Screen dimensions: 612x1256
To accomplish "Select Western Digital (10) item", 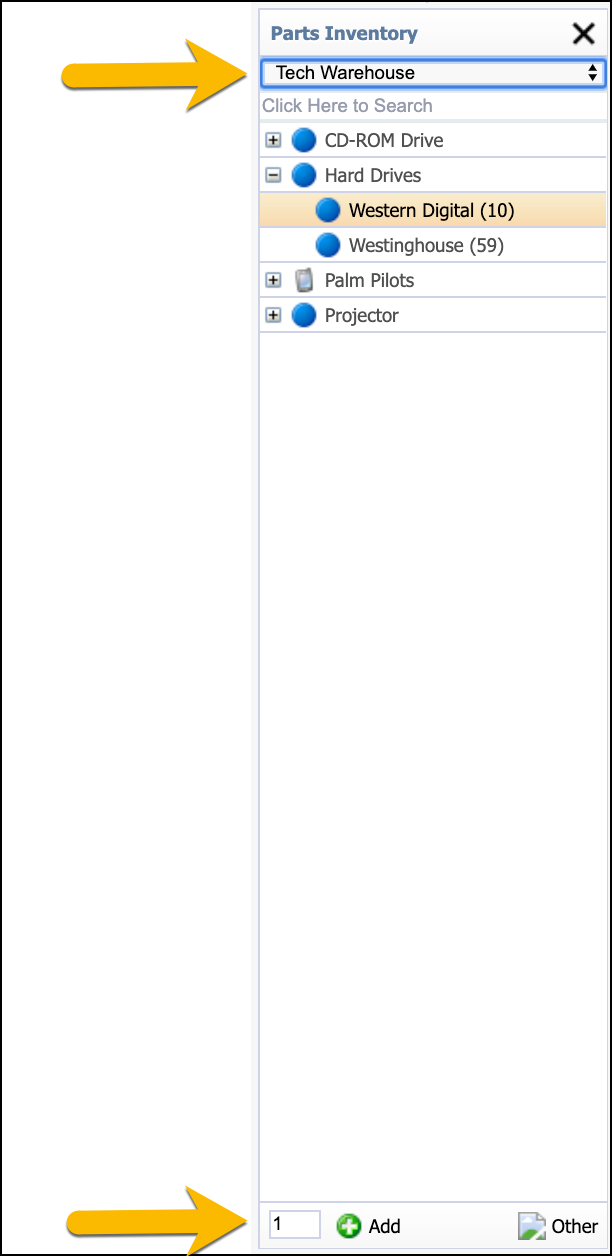I will point(433,210).
